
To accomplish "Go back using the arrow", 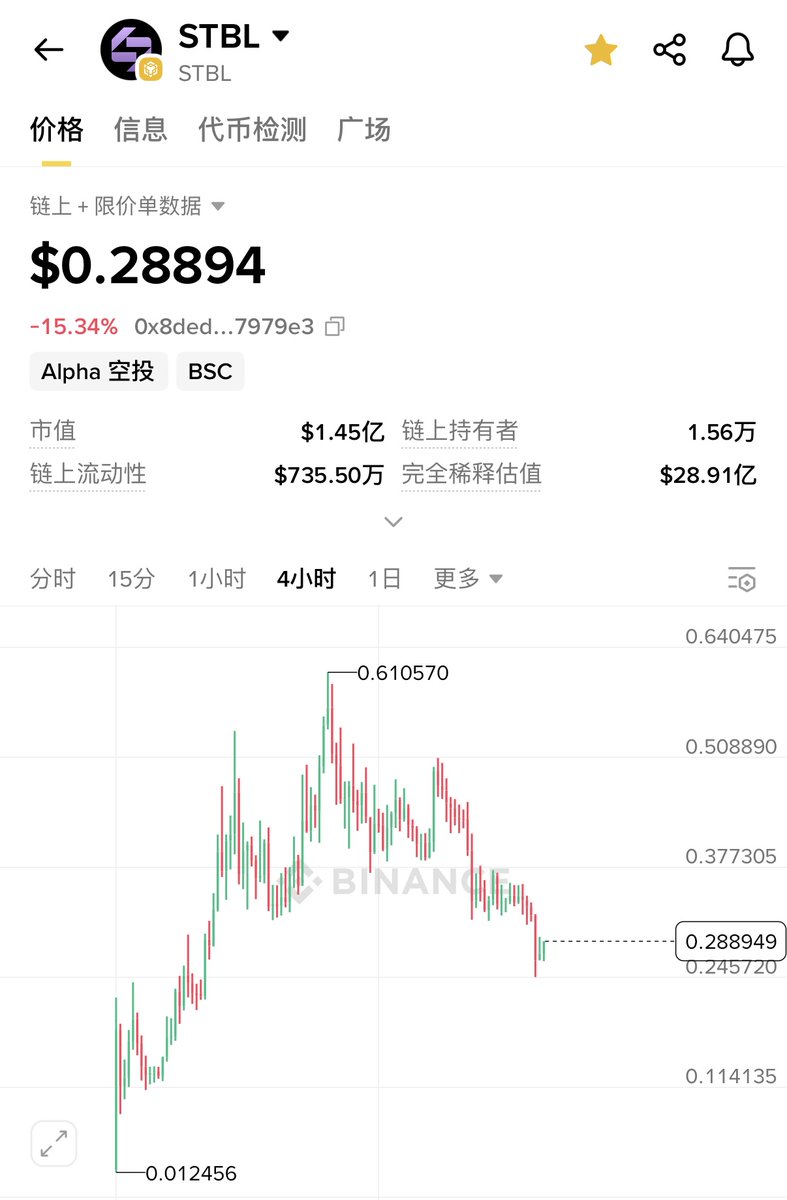I will [49, 50].
